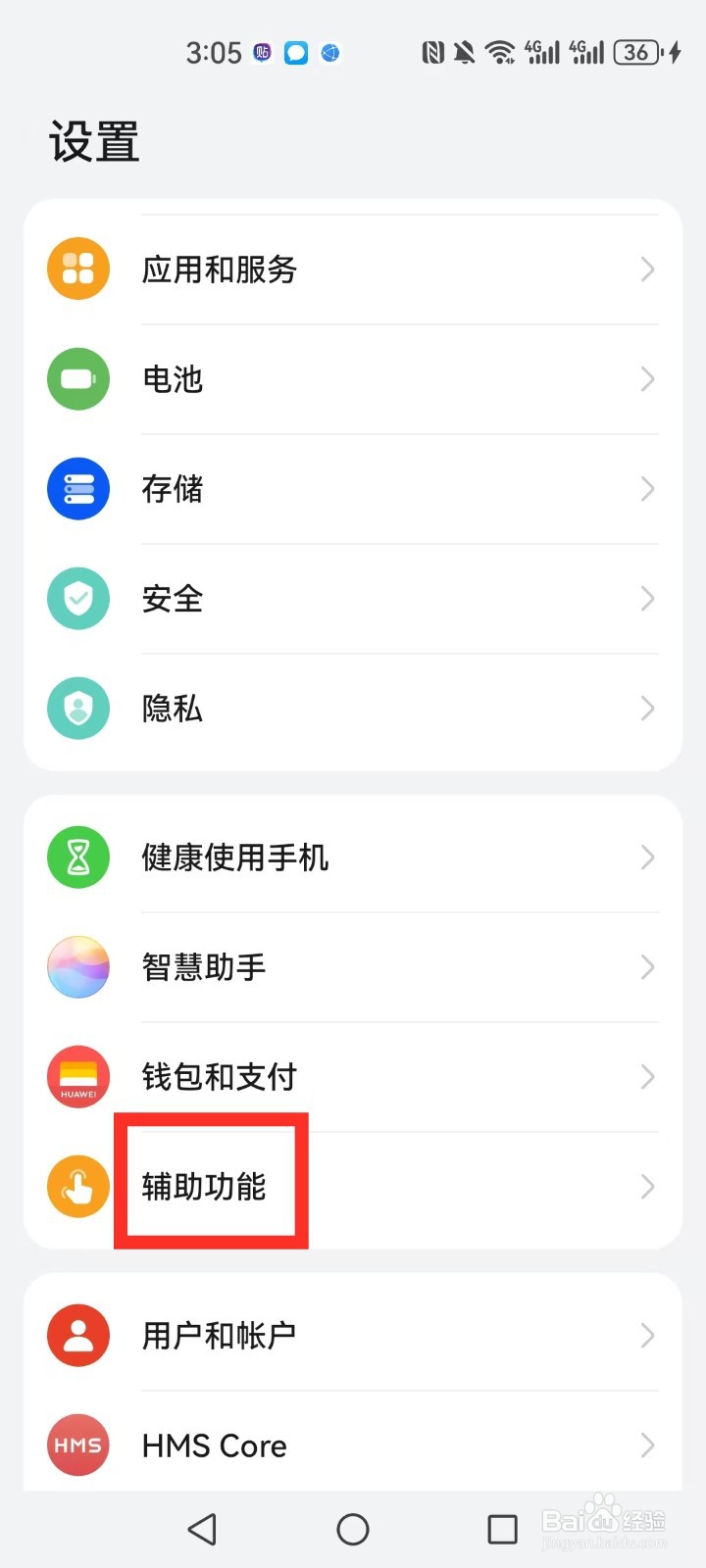Click the chat bubble icon in the status bar
Viewport: 706px width, 1568px height.
coord(295,53)
